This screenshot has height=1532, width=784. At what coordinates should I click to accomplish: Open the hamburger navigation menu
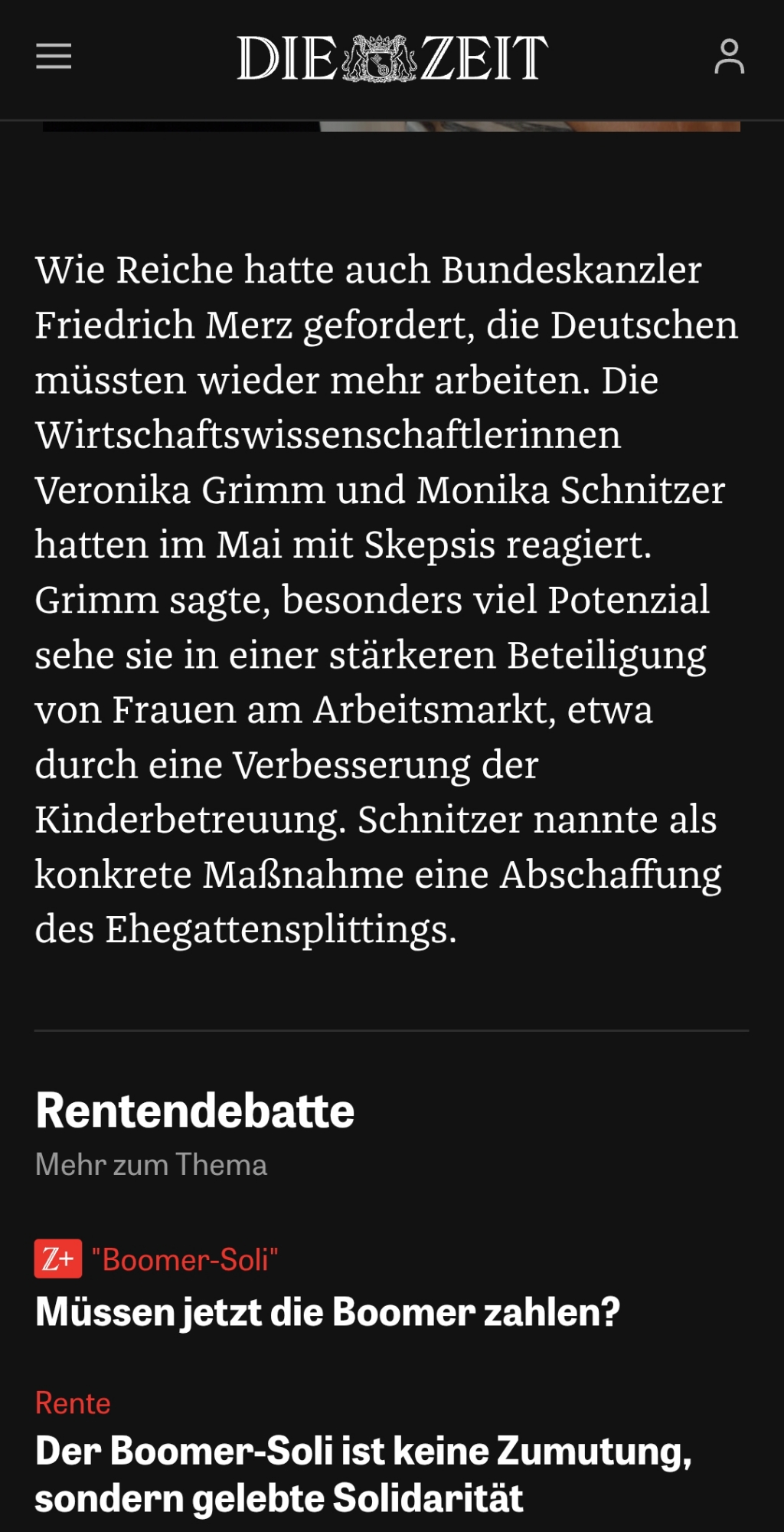(54, 57)
